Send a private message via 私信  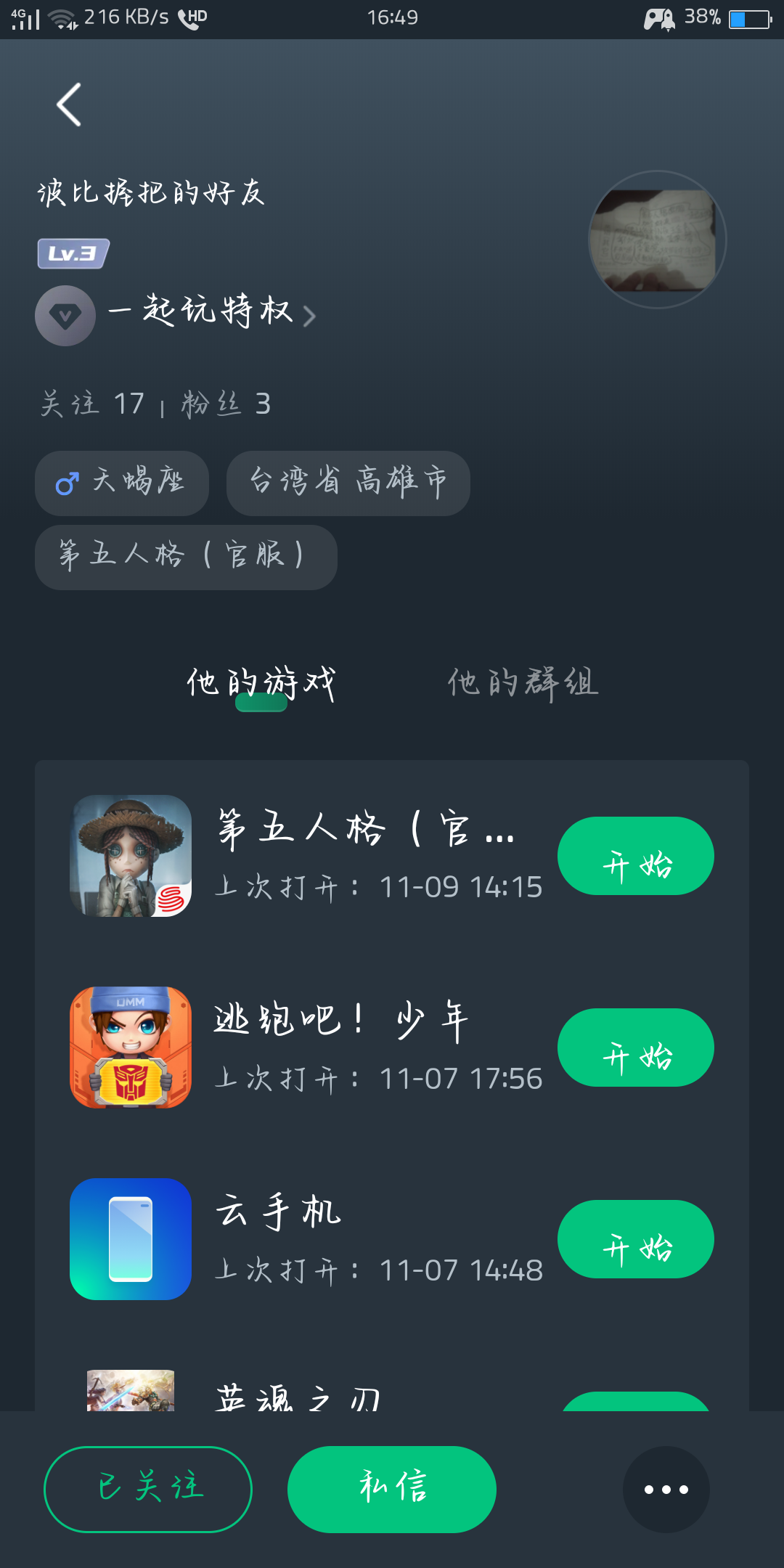(x=392, y=1489)
